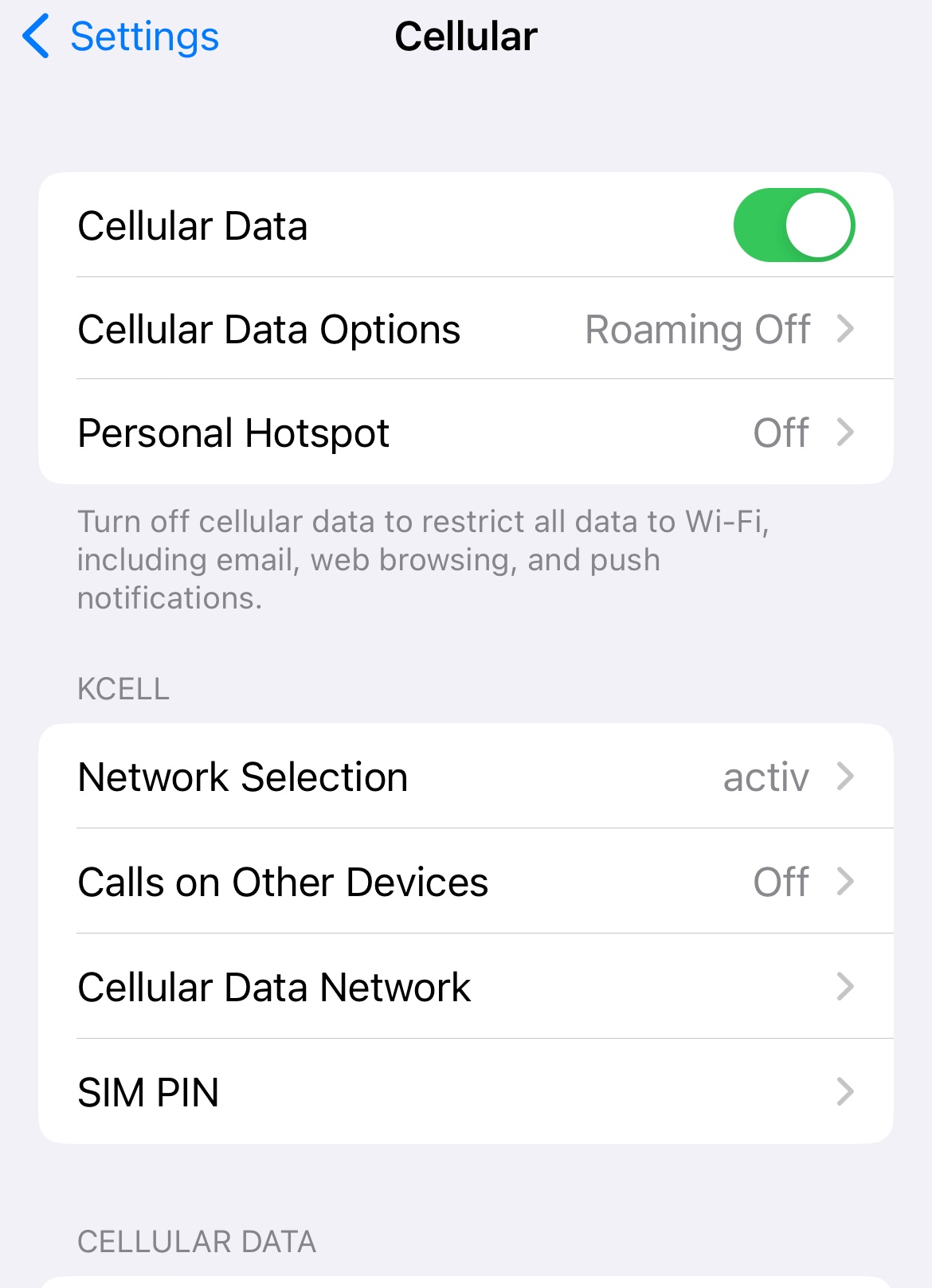
Task: Tap the chevron next to Roaming Off
Action: [847, 329]
